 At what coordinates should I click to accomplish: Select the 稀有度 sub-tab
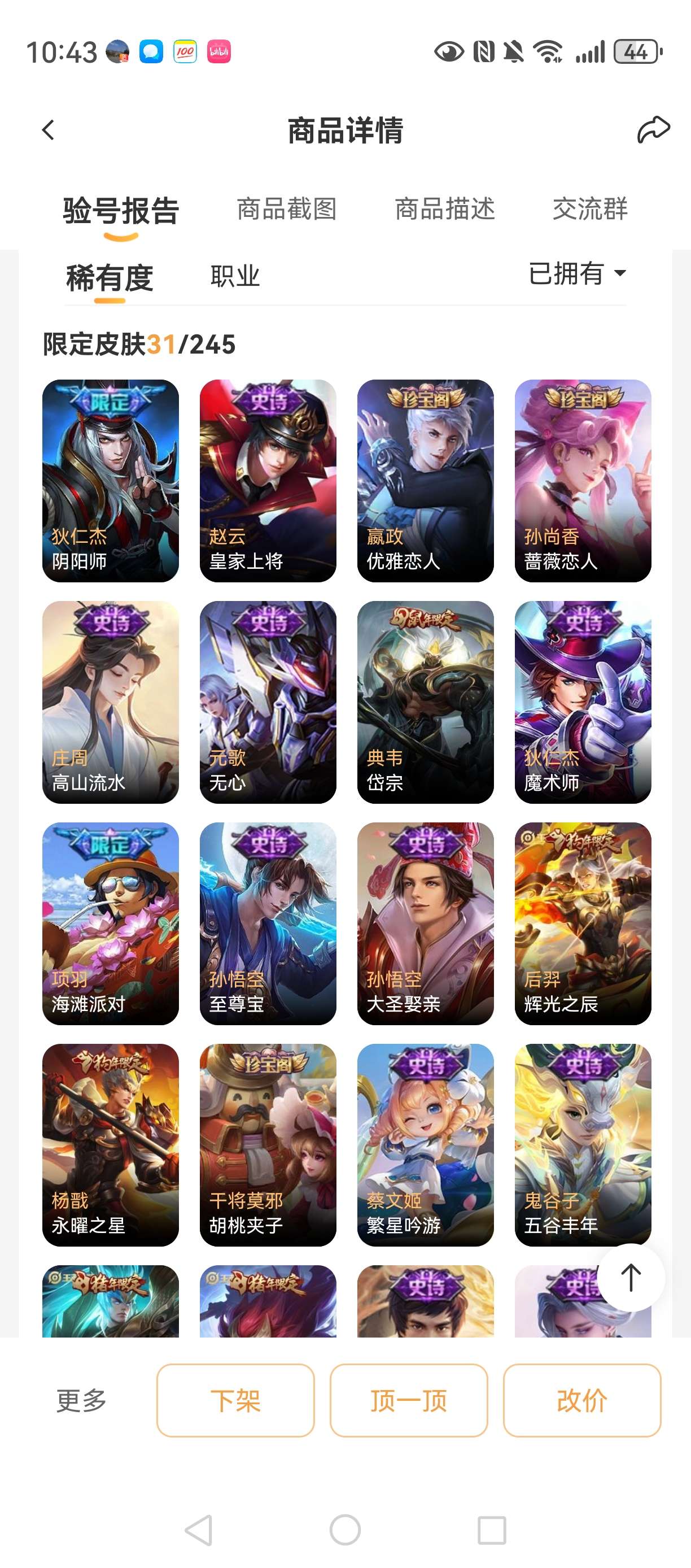tap(110, 278)
